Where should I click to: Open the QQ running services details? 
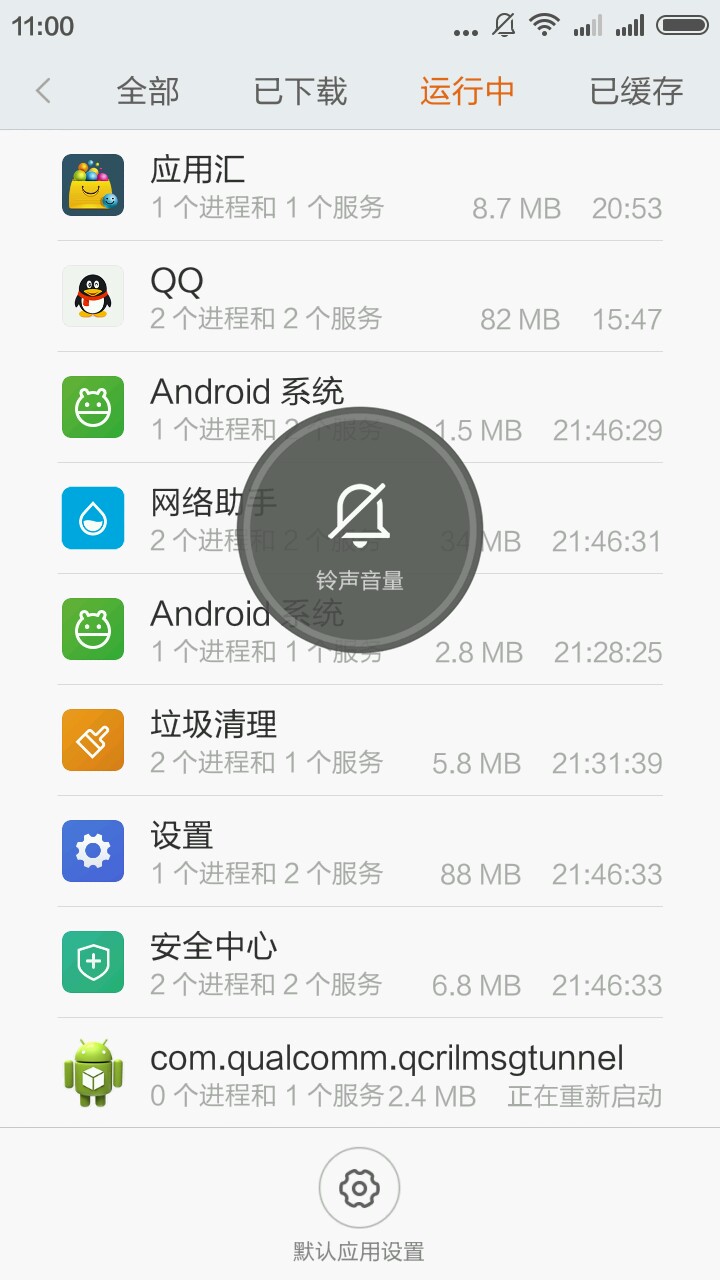tap(360, 297)
